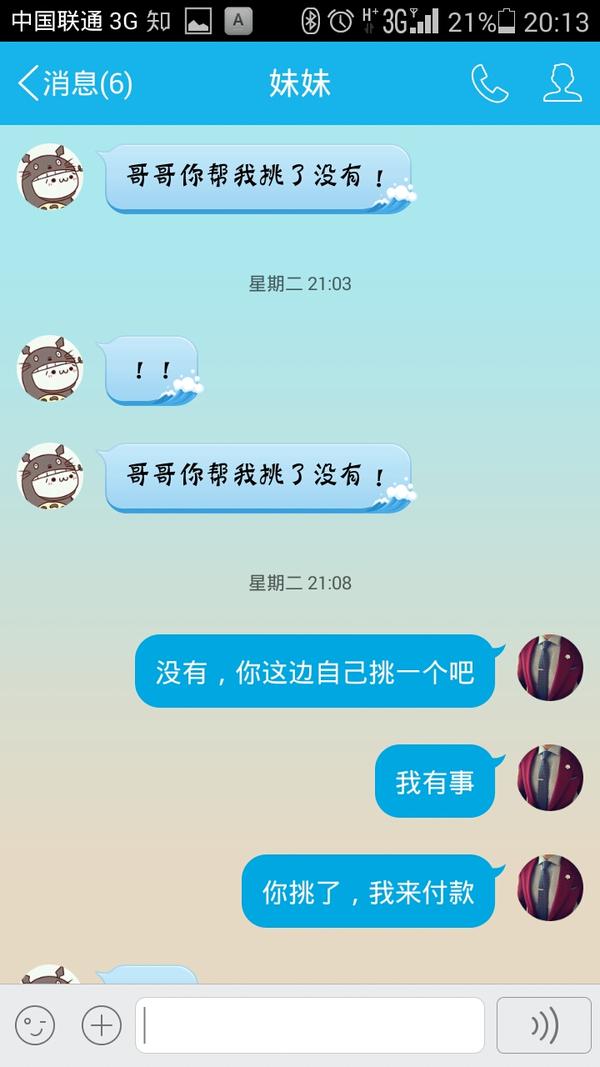Screen dimensions: 600x1067
Task: Open the emoji picker
Action: coord(35,1025)
